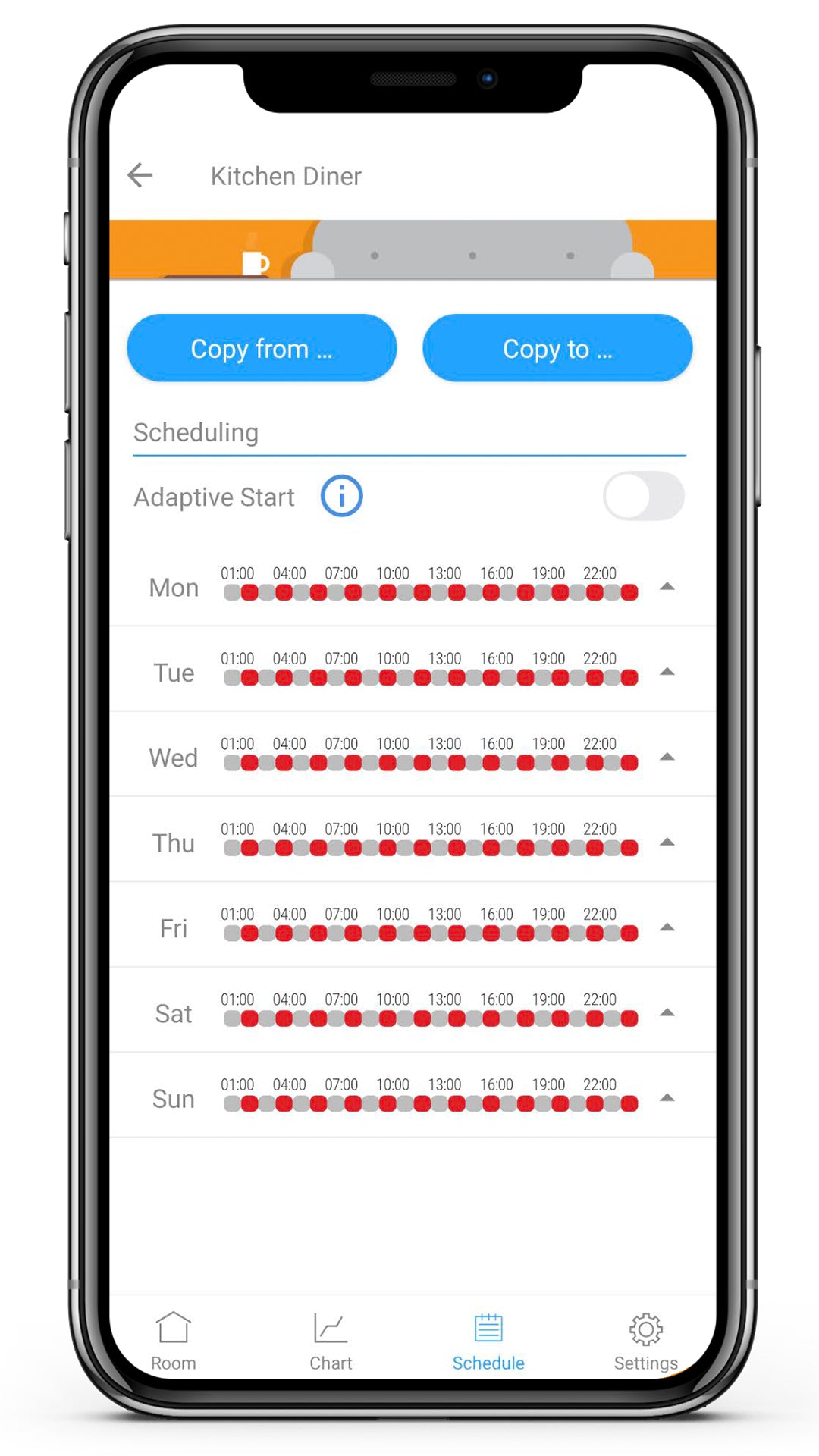819x1456 pixels.
Task: Select the Schedule tab
Action: coord(488,1341)
